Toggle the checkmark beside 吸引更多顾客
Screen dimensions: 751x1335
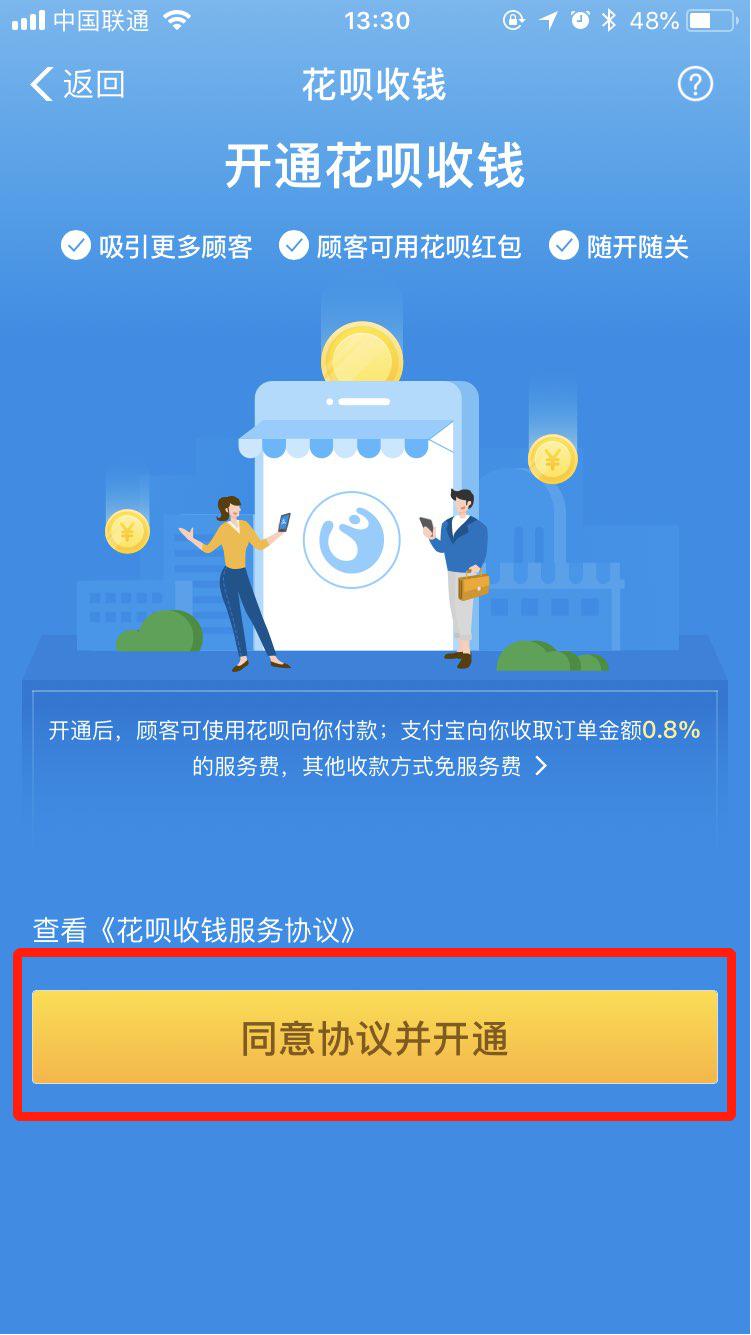[x=75, y=245]
